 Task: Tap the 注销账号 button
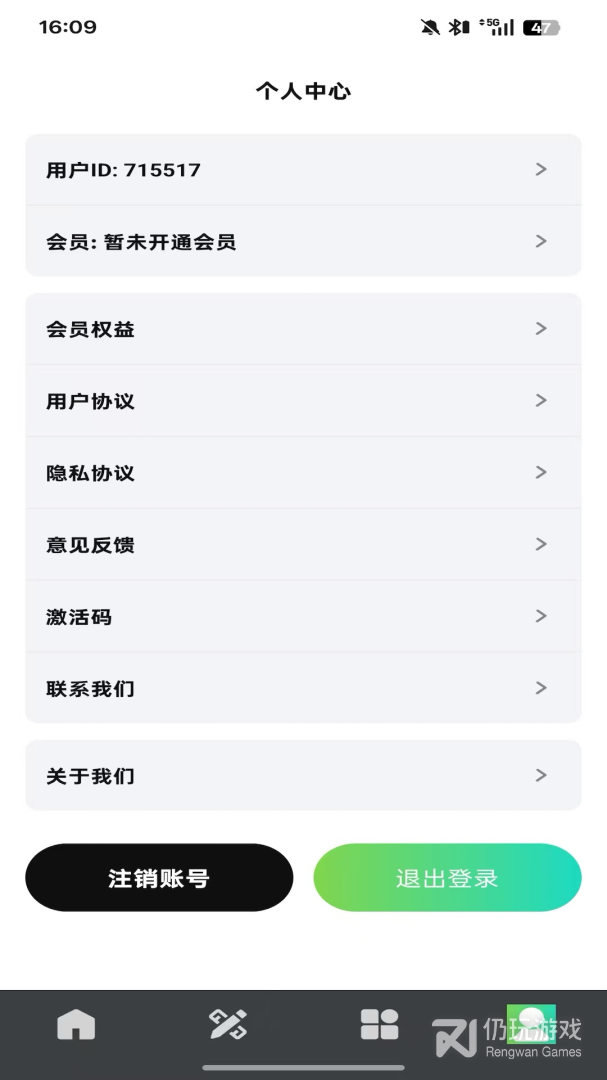point(159,878)
